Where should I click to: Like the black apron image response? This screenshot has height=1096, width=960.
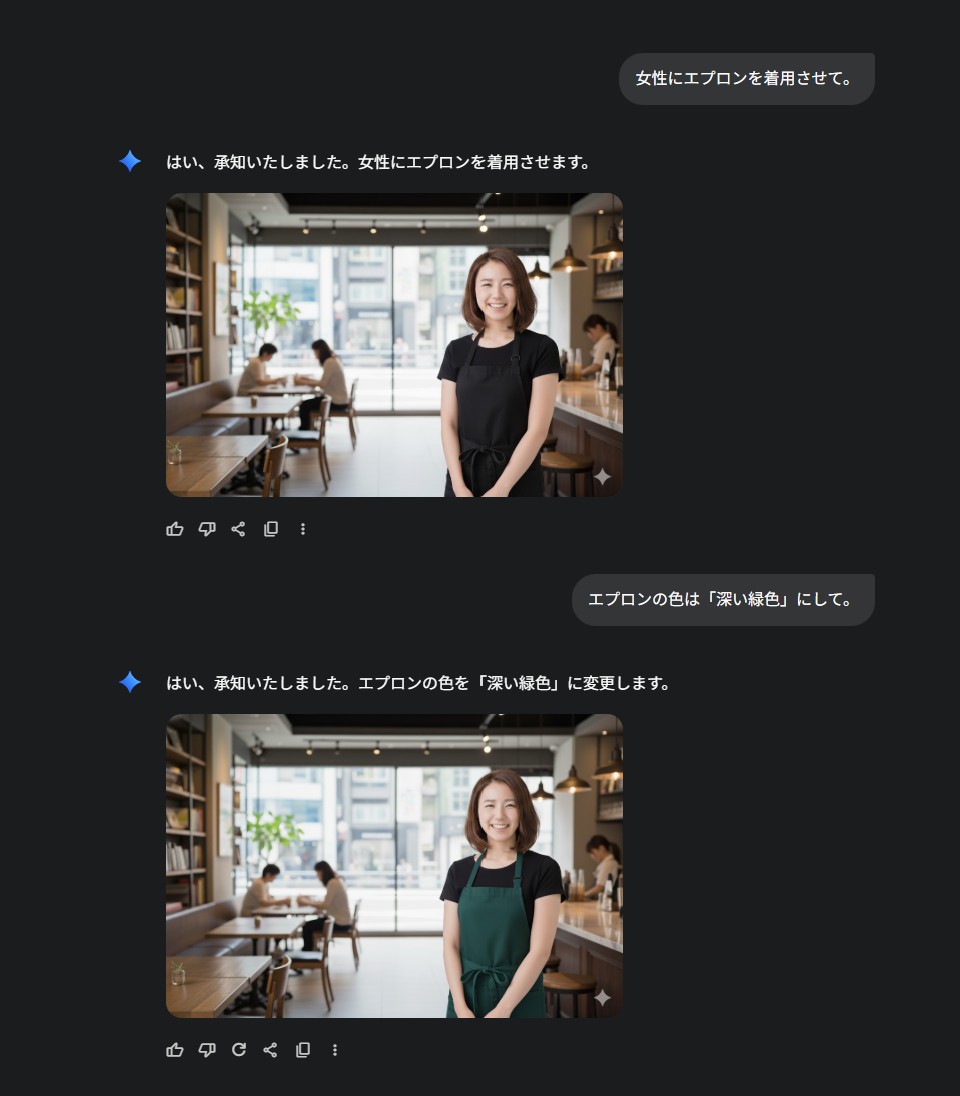click(x=175, y=529)
